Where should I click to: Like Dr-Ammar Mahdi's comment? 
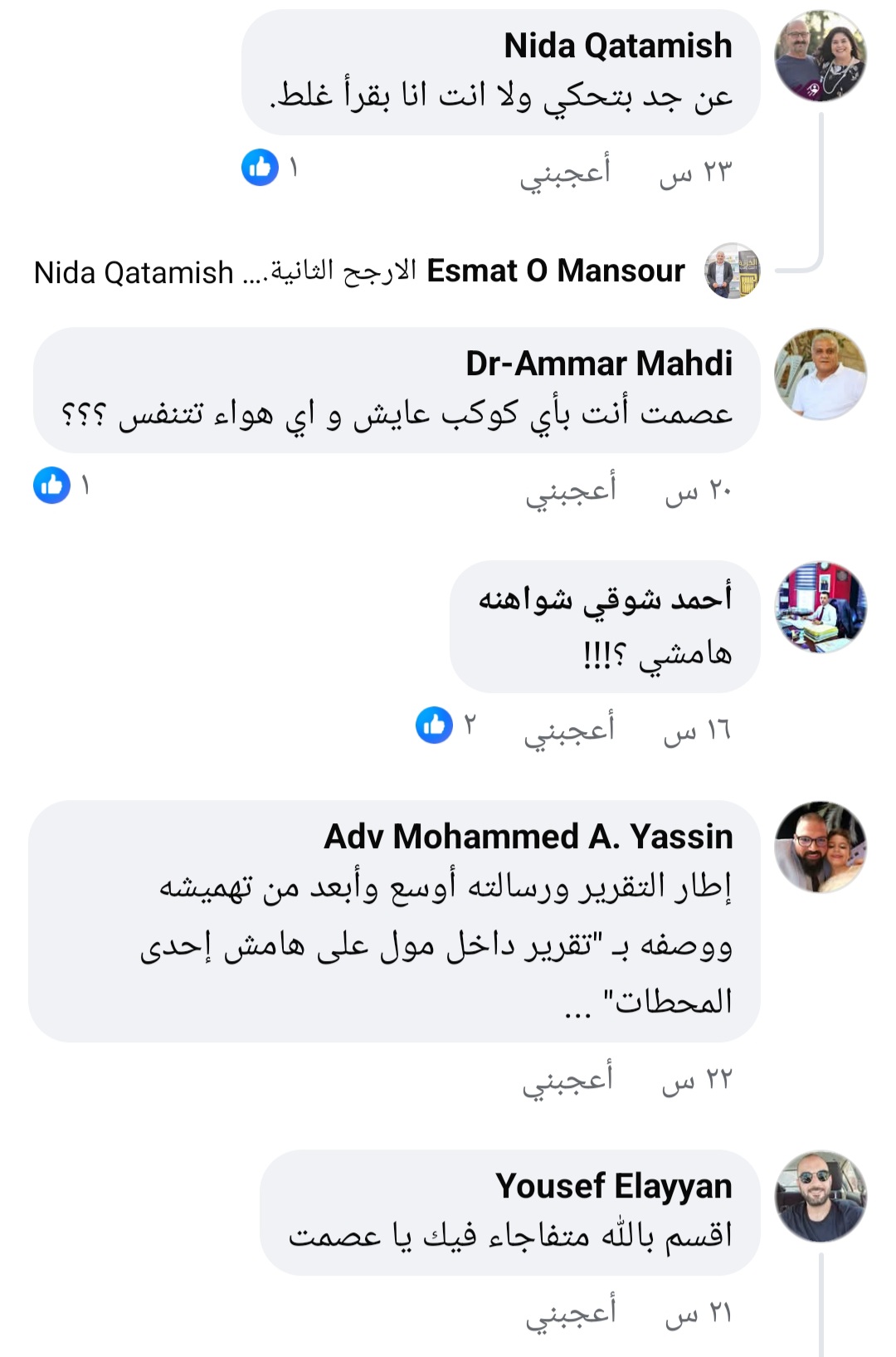(x=570, y=491)
